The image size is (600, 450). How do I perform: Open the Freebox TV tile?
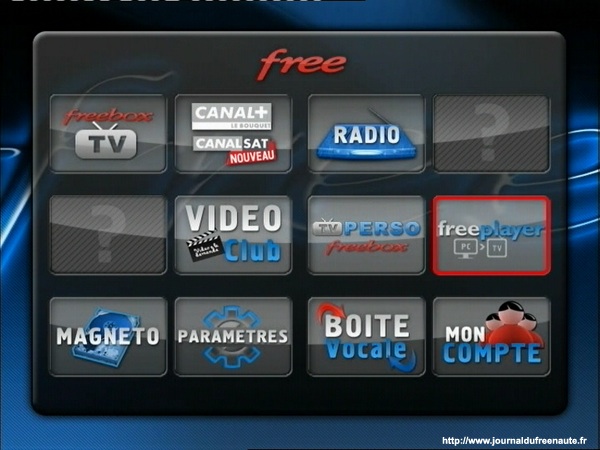(108, 133)
